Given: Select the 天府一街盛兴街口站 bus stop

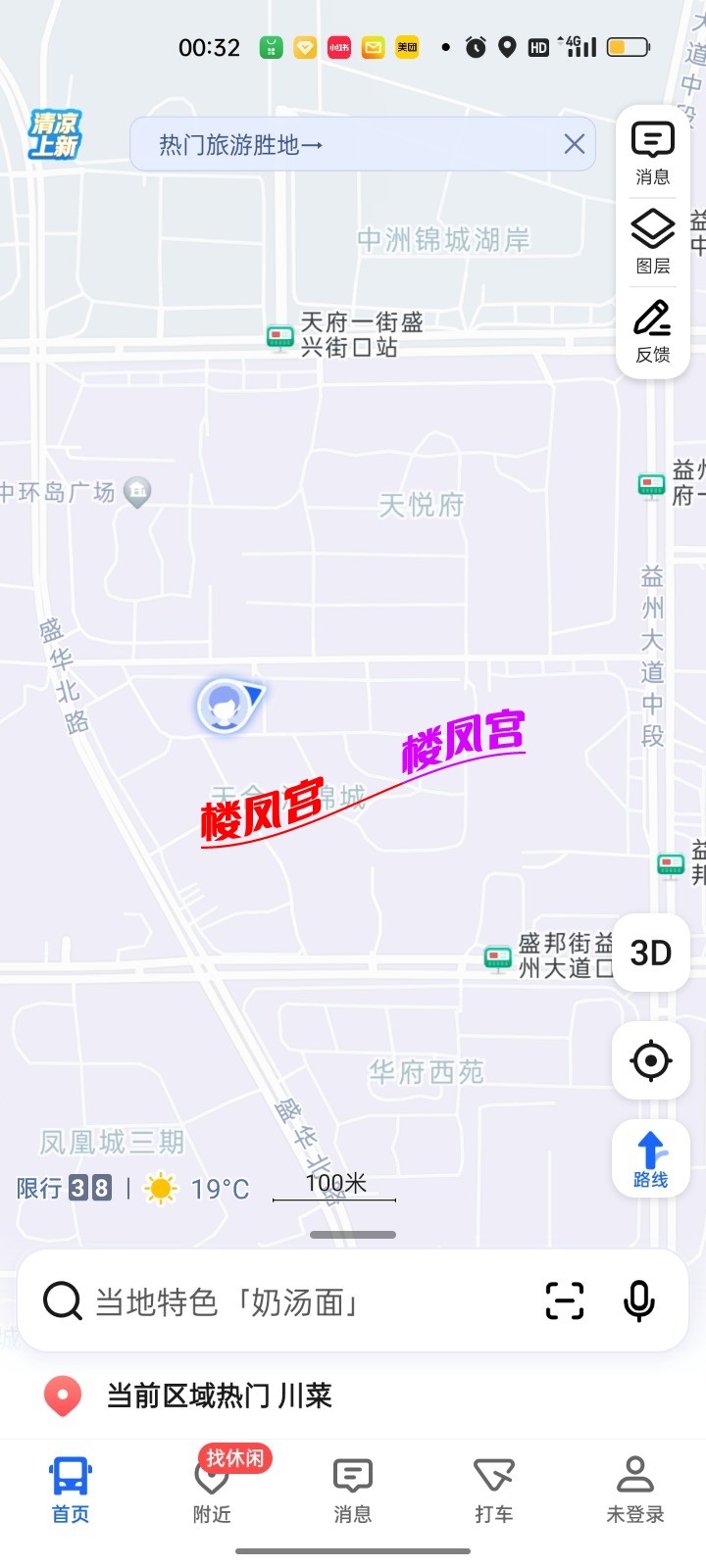Looking at the screenshot, I should click(x=281, y=337).
